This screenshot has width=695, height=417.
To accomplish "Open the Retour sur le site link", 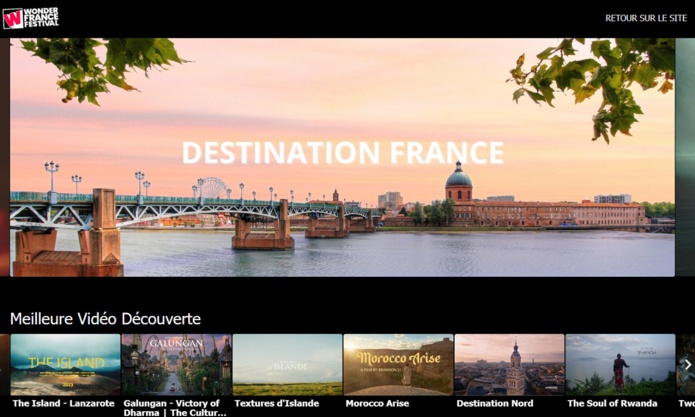I will point(645,18).
